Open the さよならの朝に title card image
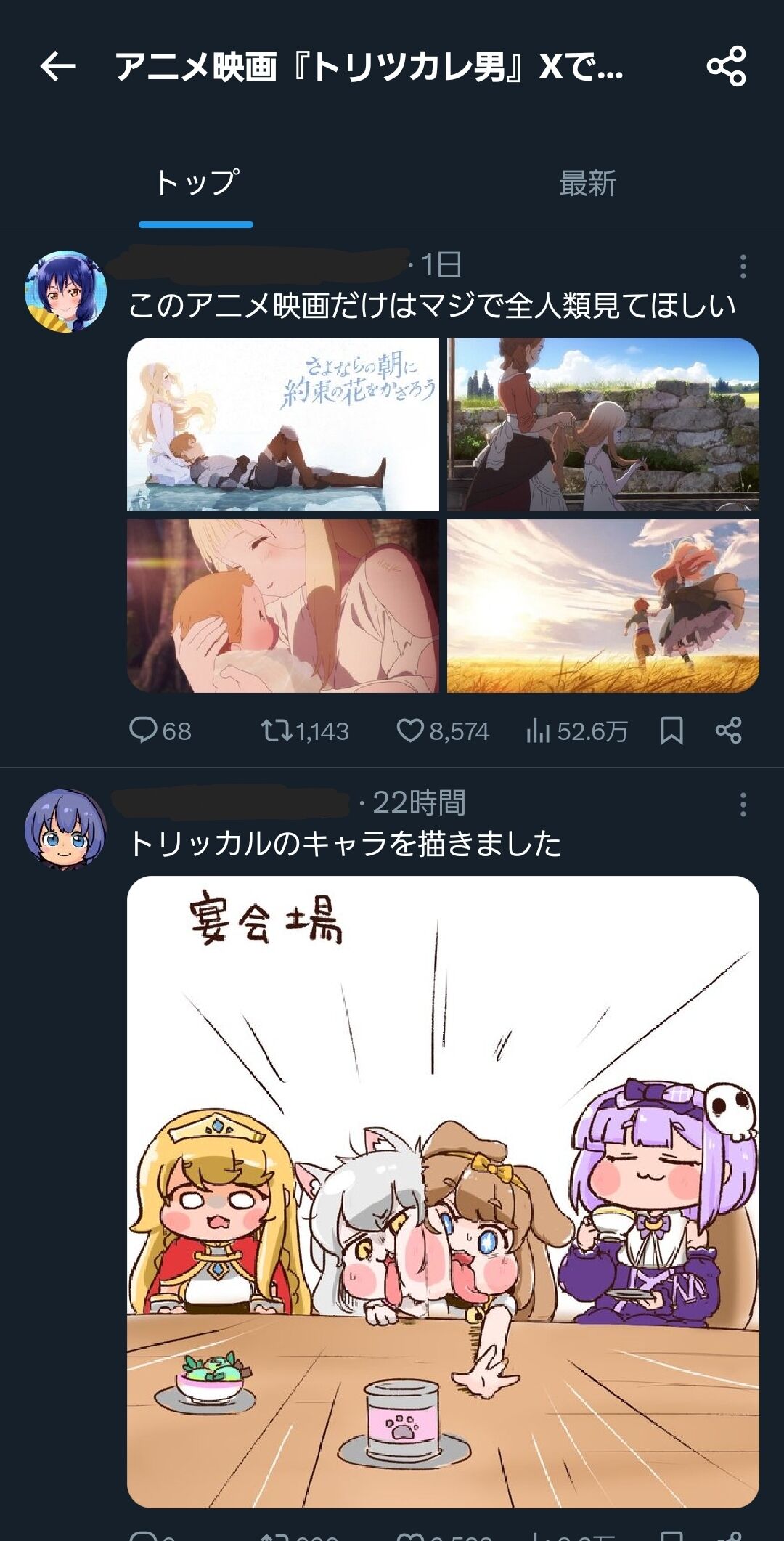Screen dimensions: 784x1541 (283, 423)
